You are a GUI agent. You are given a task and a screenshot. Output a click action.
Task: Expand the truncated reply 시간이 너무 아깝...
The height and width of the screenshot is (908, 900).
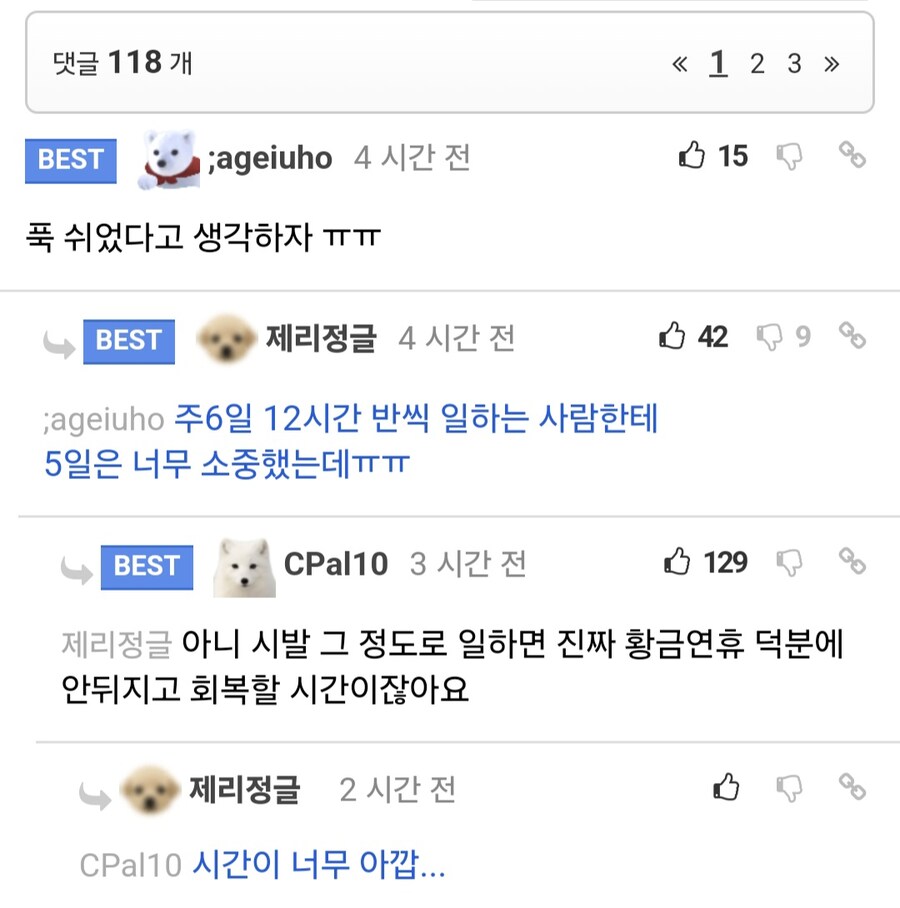click(318, 864)
